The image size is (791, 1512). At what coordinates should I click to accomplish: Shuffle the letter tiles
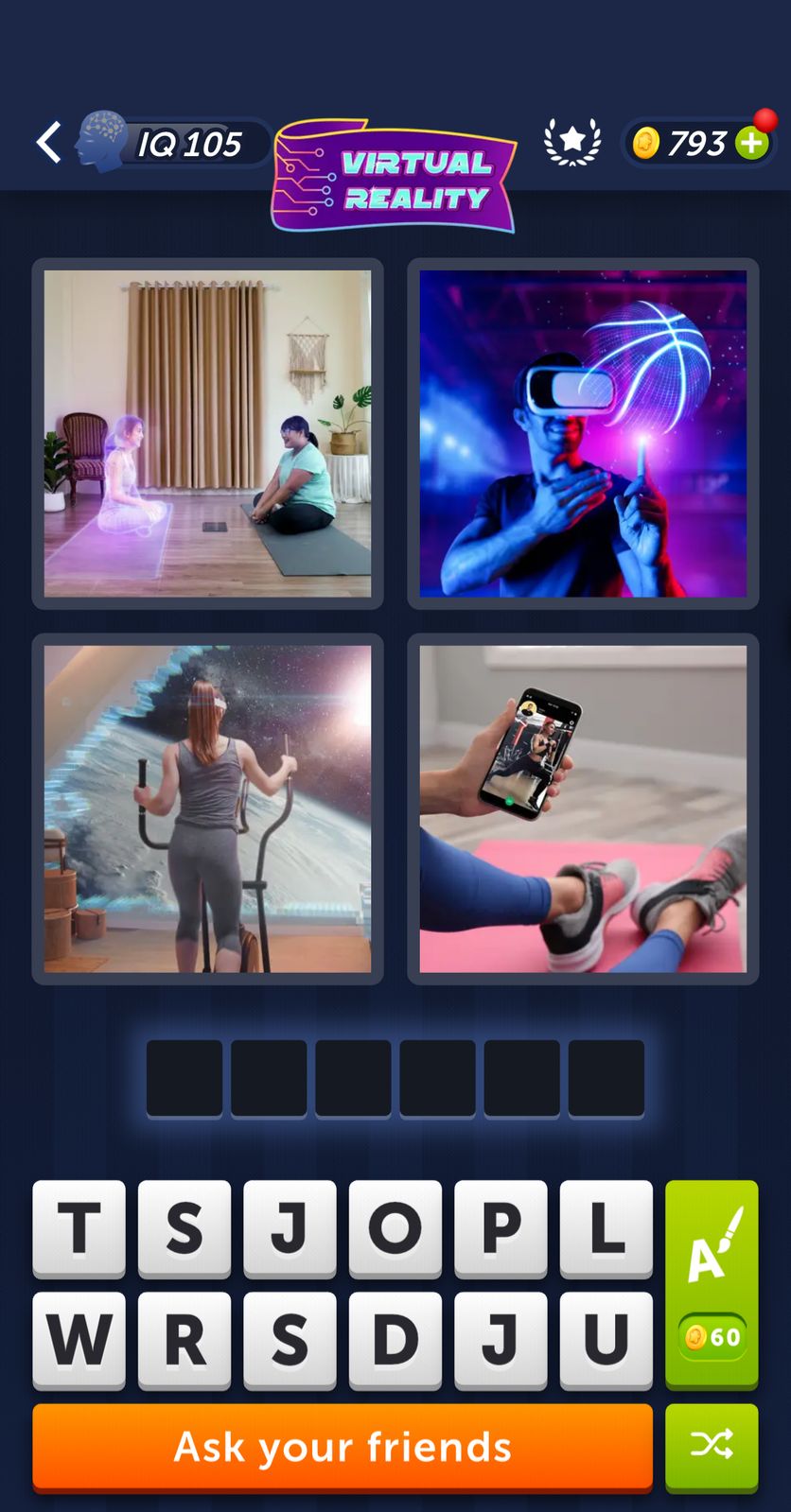pyautogui.click(x=712, y=1446)
